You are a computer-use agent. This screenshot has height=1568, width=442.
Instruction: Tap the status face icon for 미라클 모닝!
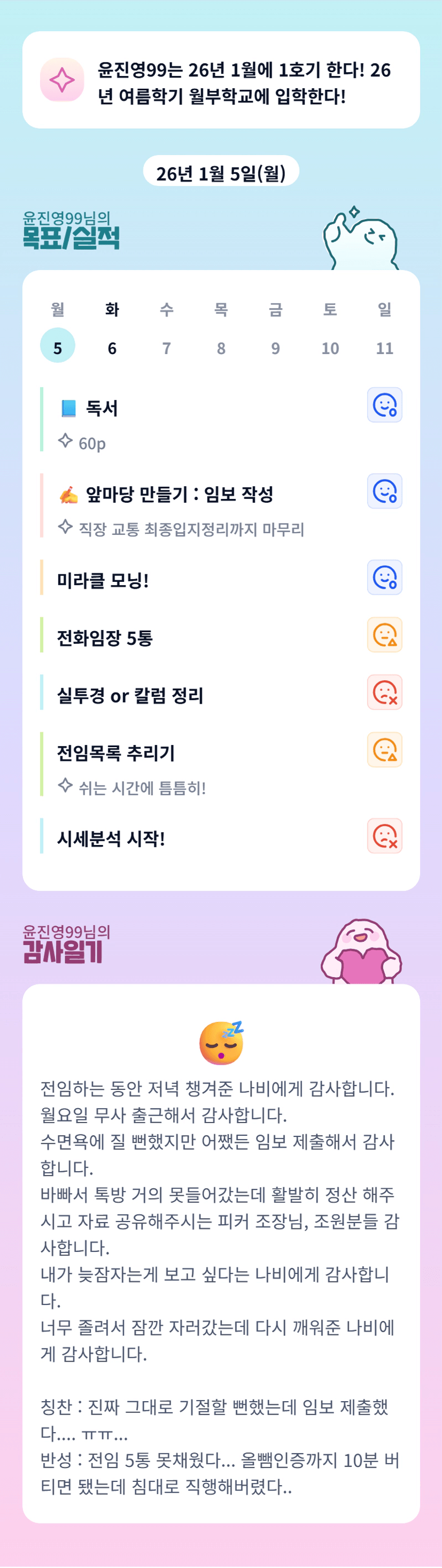[x=384, y=577]
